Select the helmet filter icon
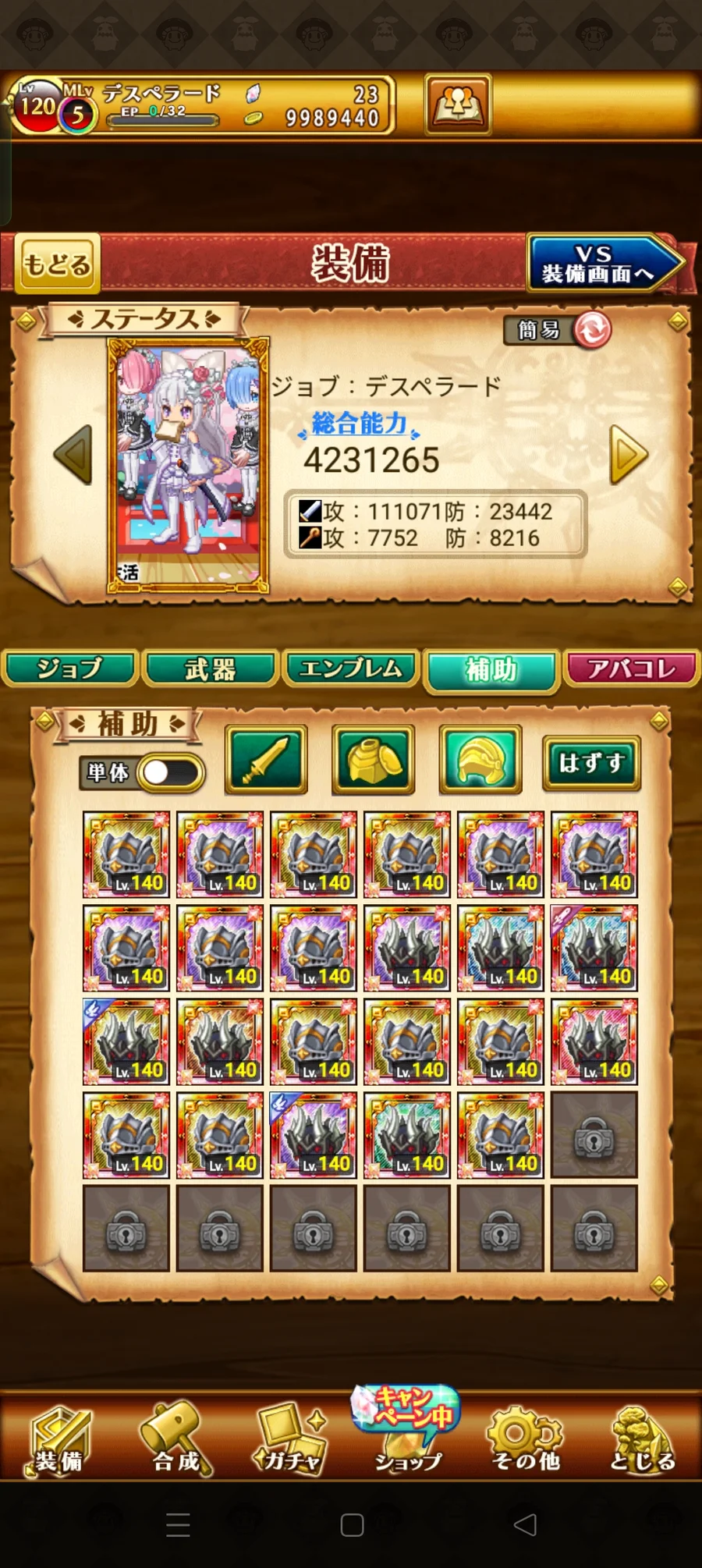This screenshot has height=1568, width=702. 480,760
